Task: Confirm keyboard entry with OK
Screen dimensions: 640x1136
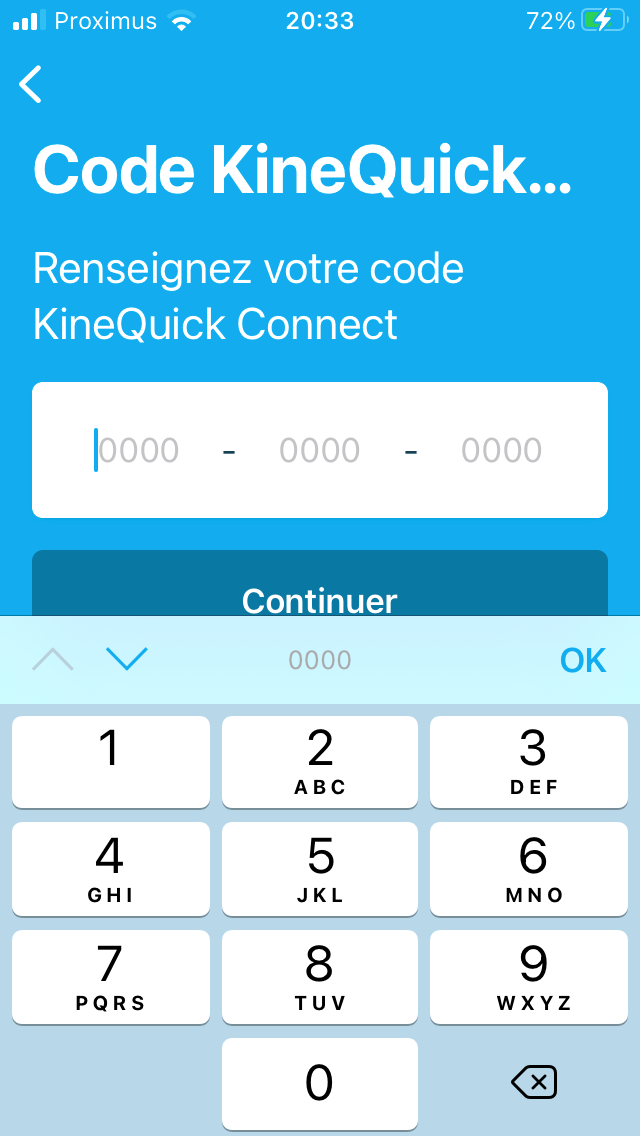Action: [583, 660]
